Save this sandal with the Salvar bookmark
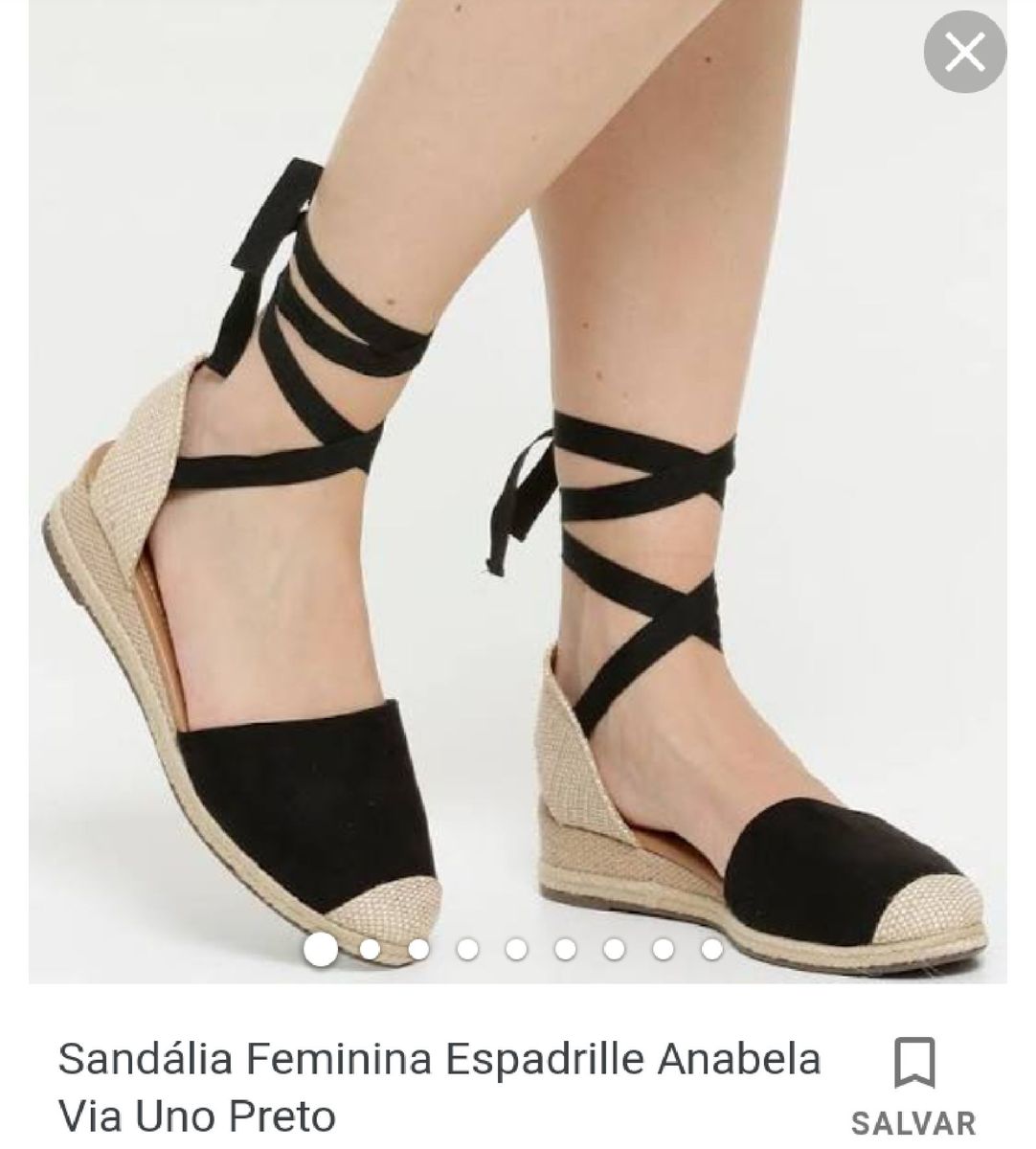The image size is (1036, 1149). pyautogui.click(x=912, y=1083)
